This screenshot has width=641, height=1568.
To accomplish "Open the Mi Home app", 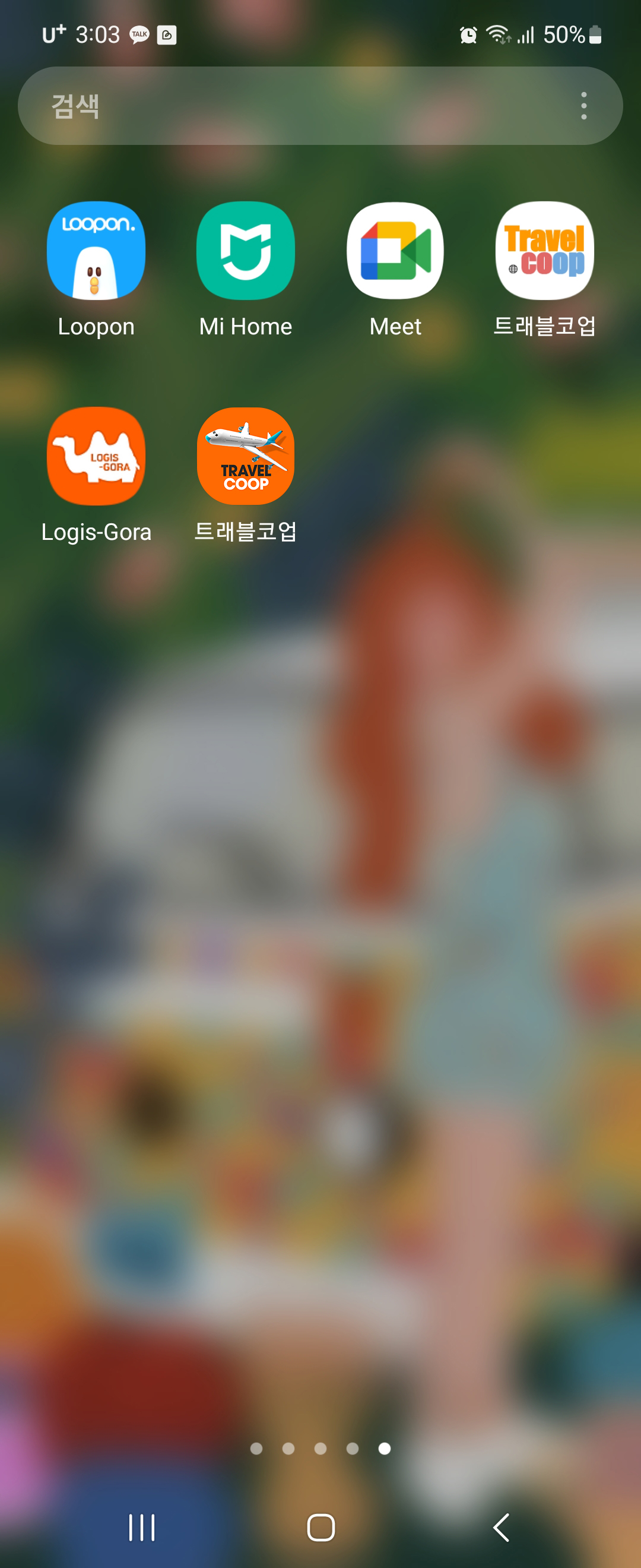I will click(246, 251).
